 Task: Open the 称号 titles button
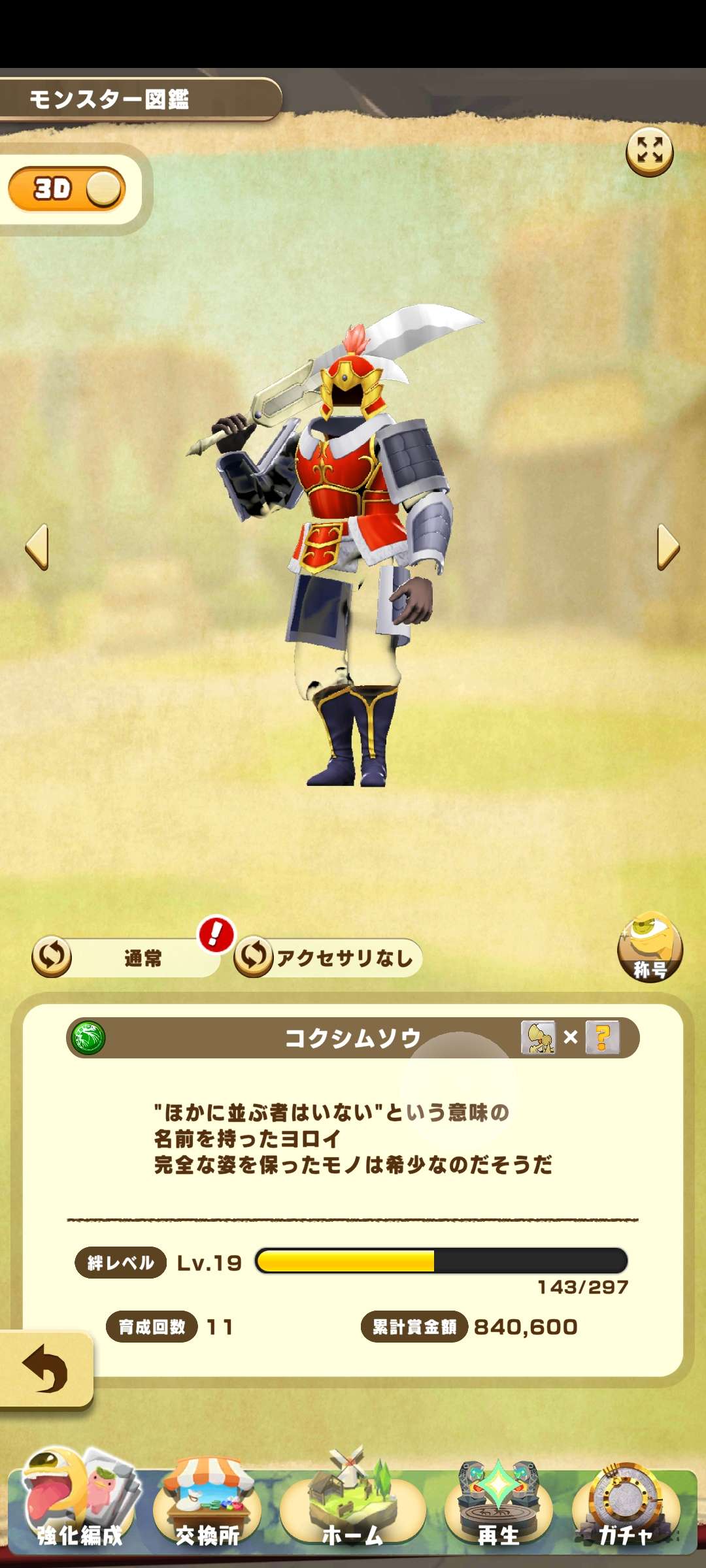[649, 947]
